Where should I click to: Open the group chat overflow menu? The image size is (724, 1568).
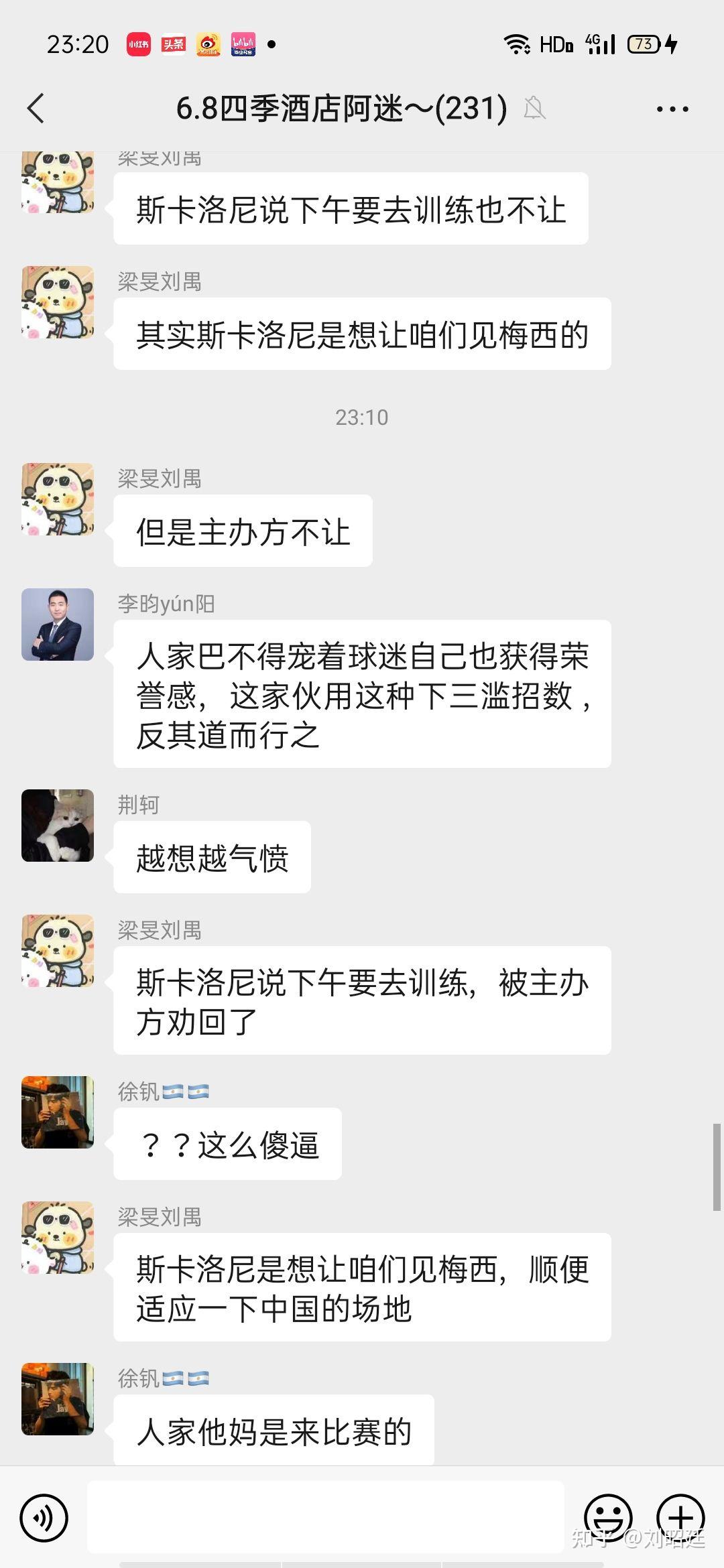tap(672, 109)
